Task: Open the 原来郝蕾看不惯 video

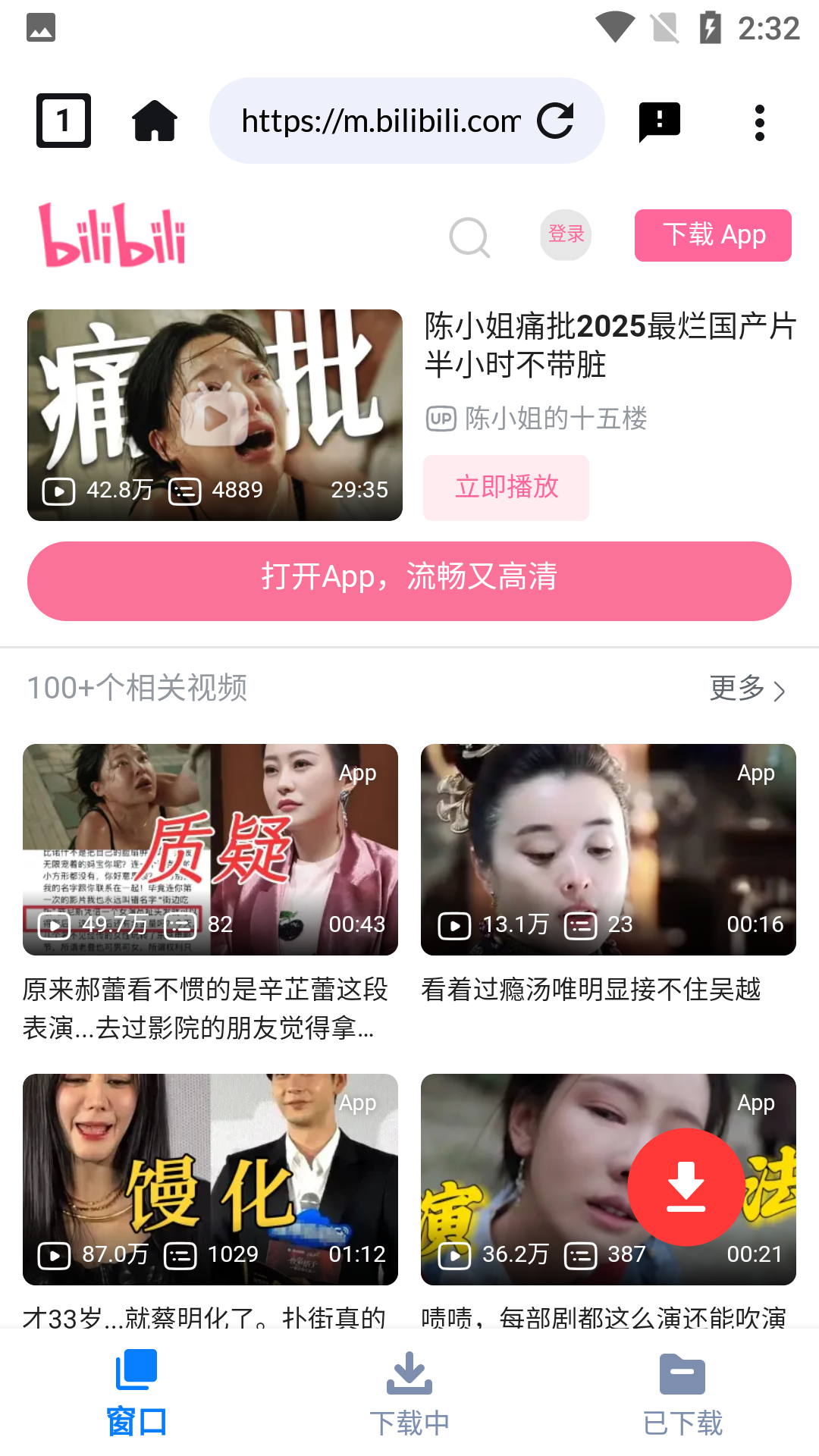Action: (210, 849)
